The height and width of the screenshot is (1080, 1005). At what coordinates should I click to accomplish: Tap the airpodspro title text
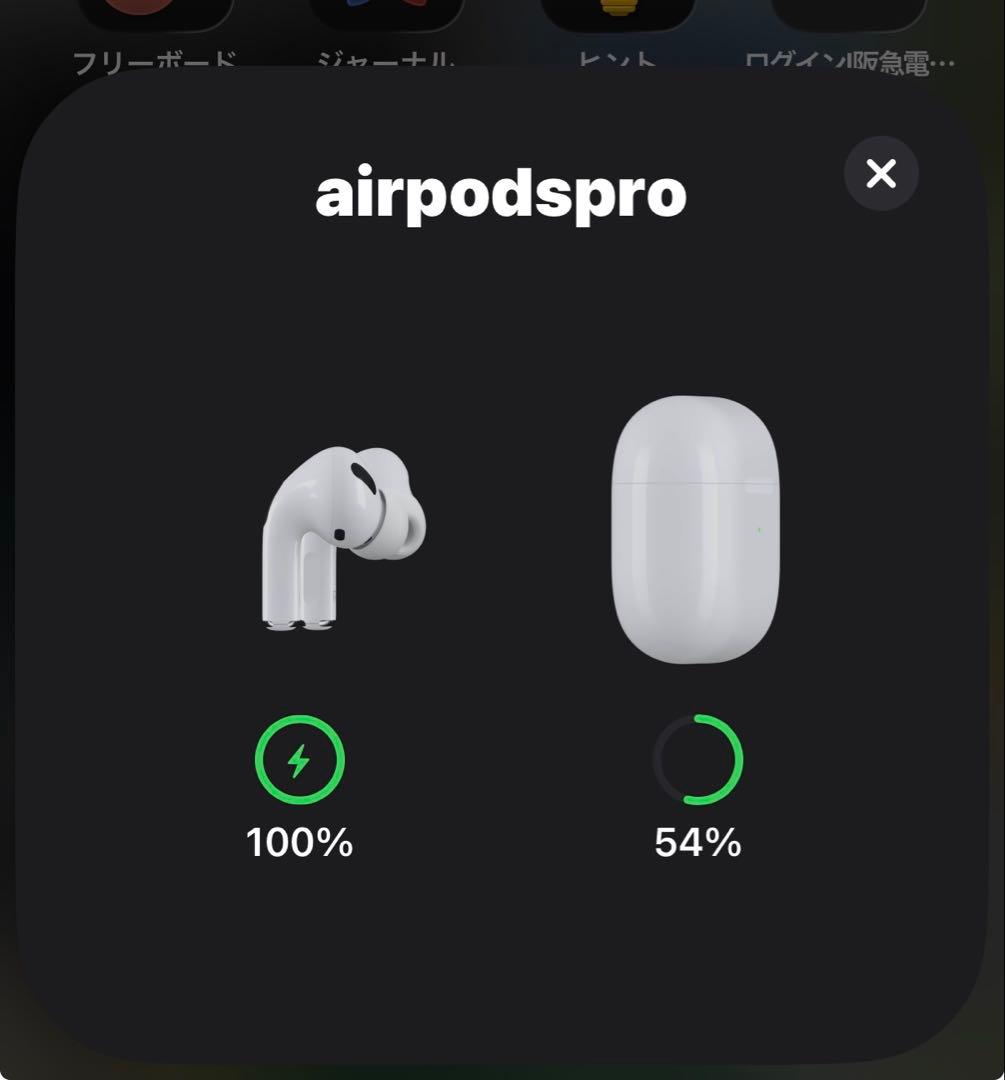[498, 192]
